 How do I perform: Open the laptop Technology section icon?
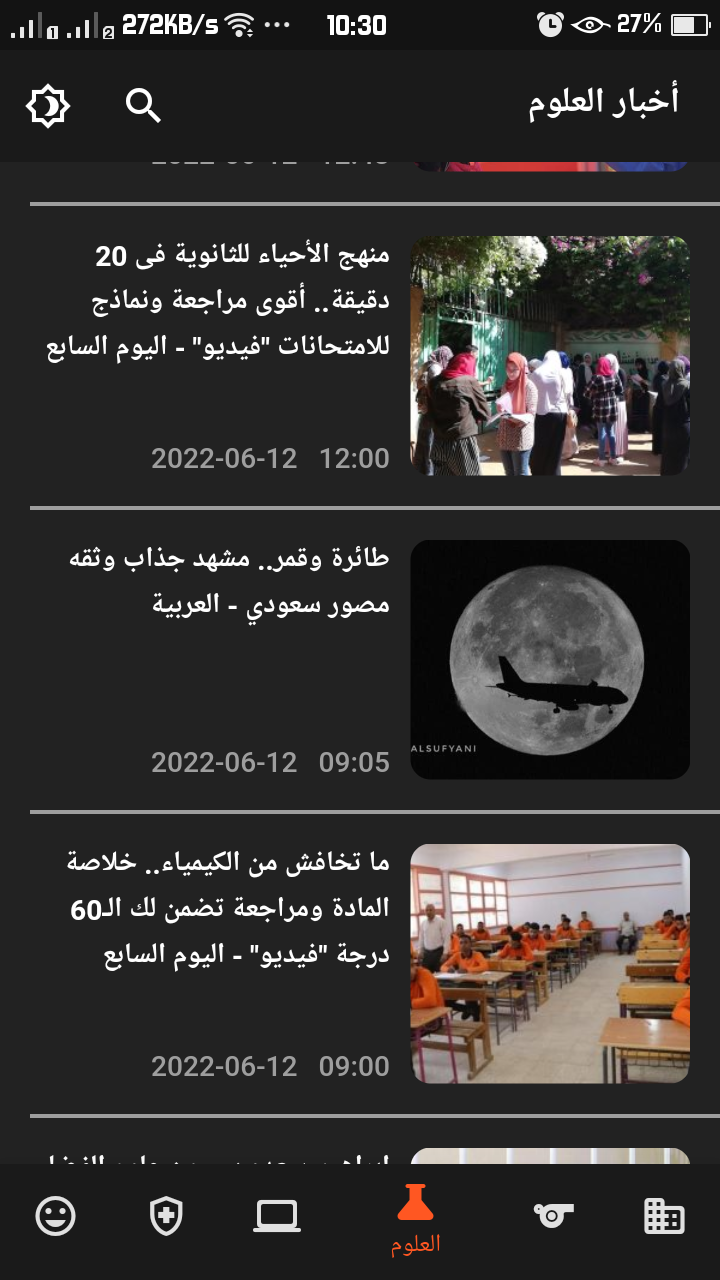[277, 1216]
